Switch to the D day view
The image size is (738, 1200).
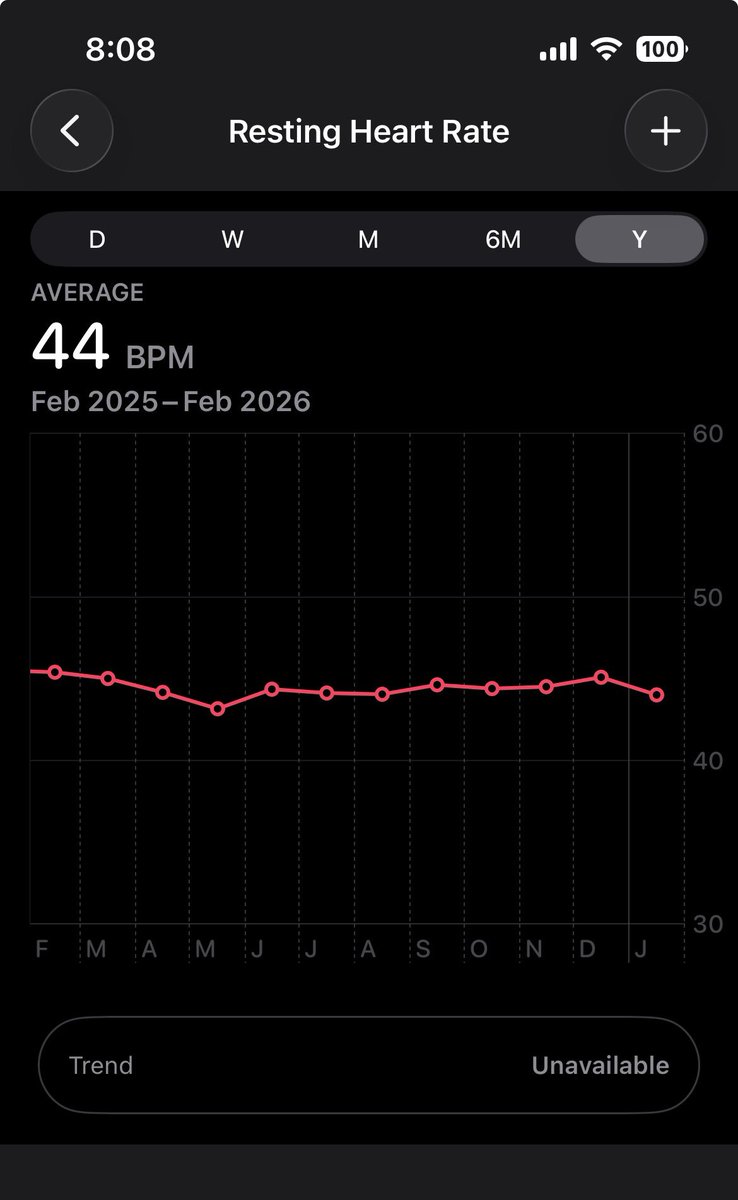click(97, 240)
